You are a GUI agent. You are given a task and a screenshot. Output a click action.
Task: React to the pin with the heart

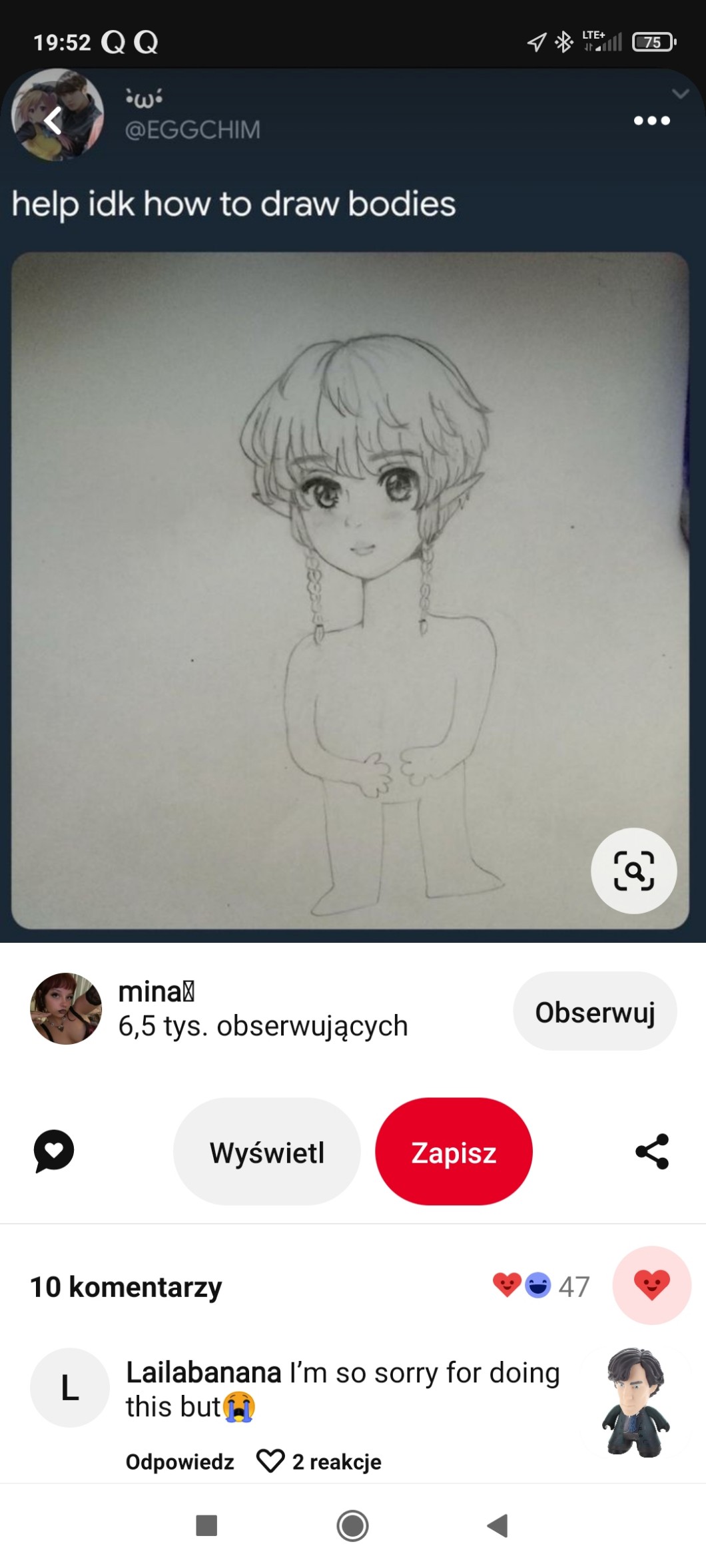(x=651, y=1284)
